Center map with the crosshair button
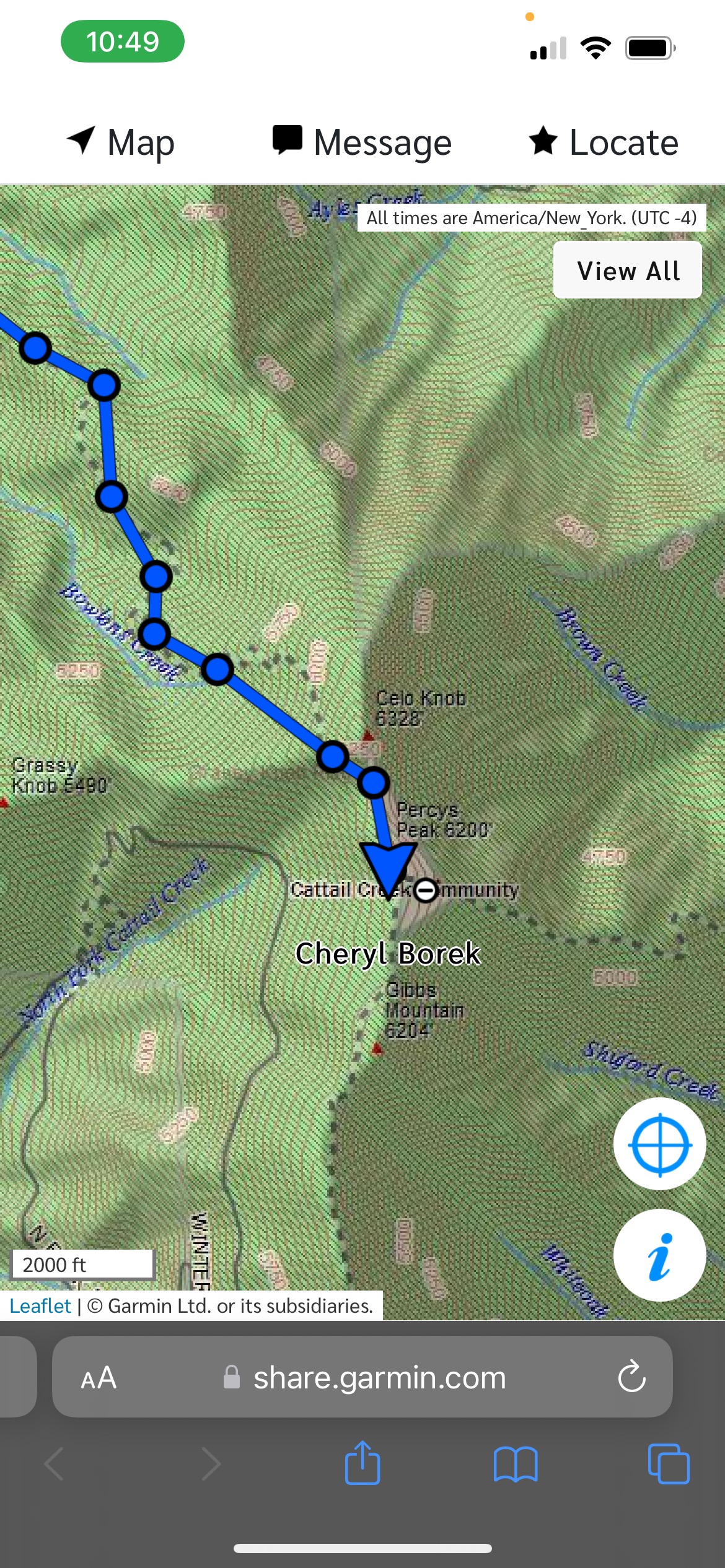 click(659, 1144)
